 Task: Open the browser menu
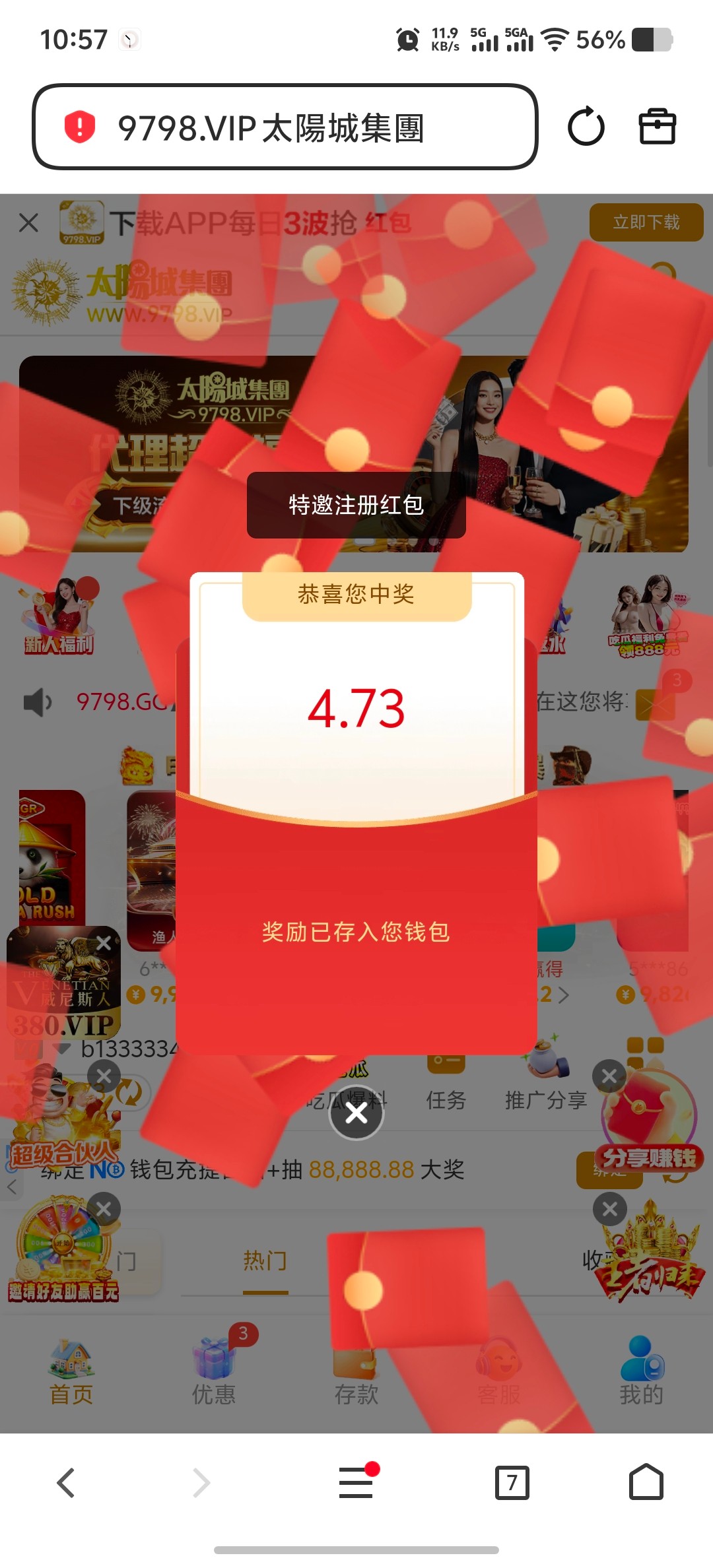pos(356,1483)
